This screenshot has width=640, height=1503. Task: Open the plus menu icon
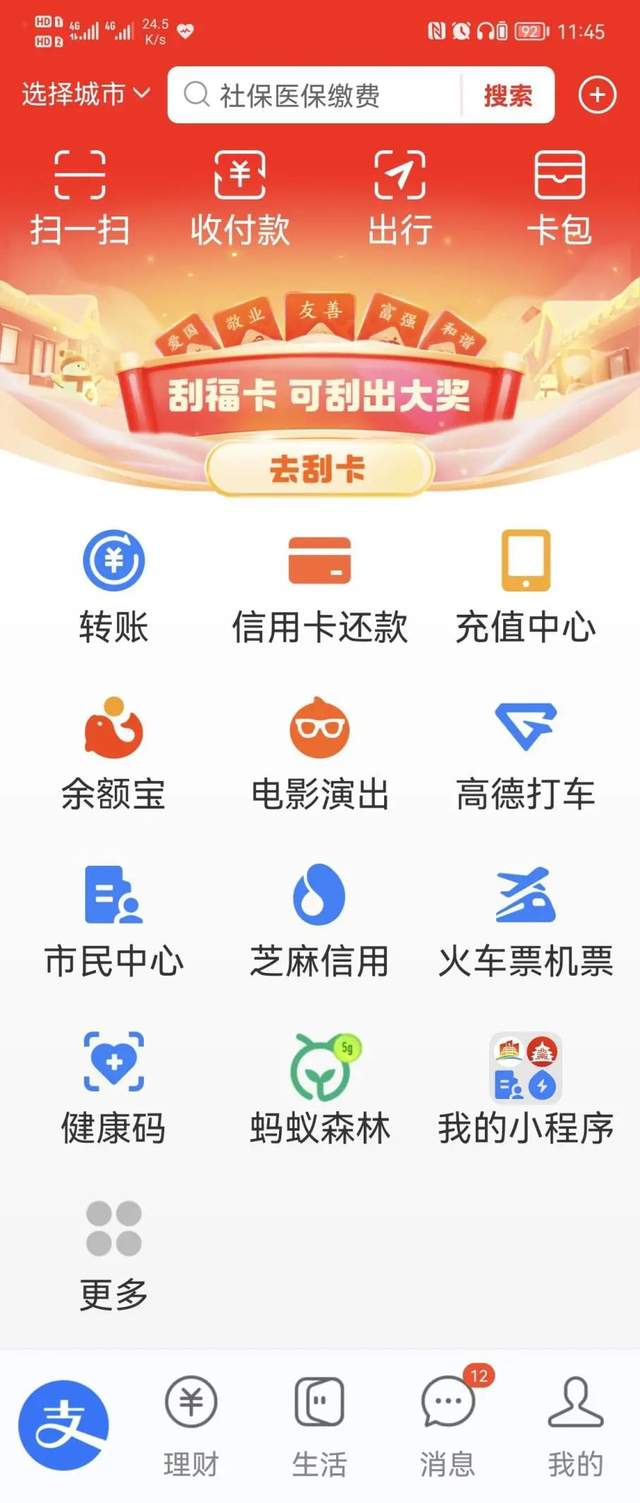pyautogui.click(x=597, y=94)
